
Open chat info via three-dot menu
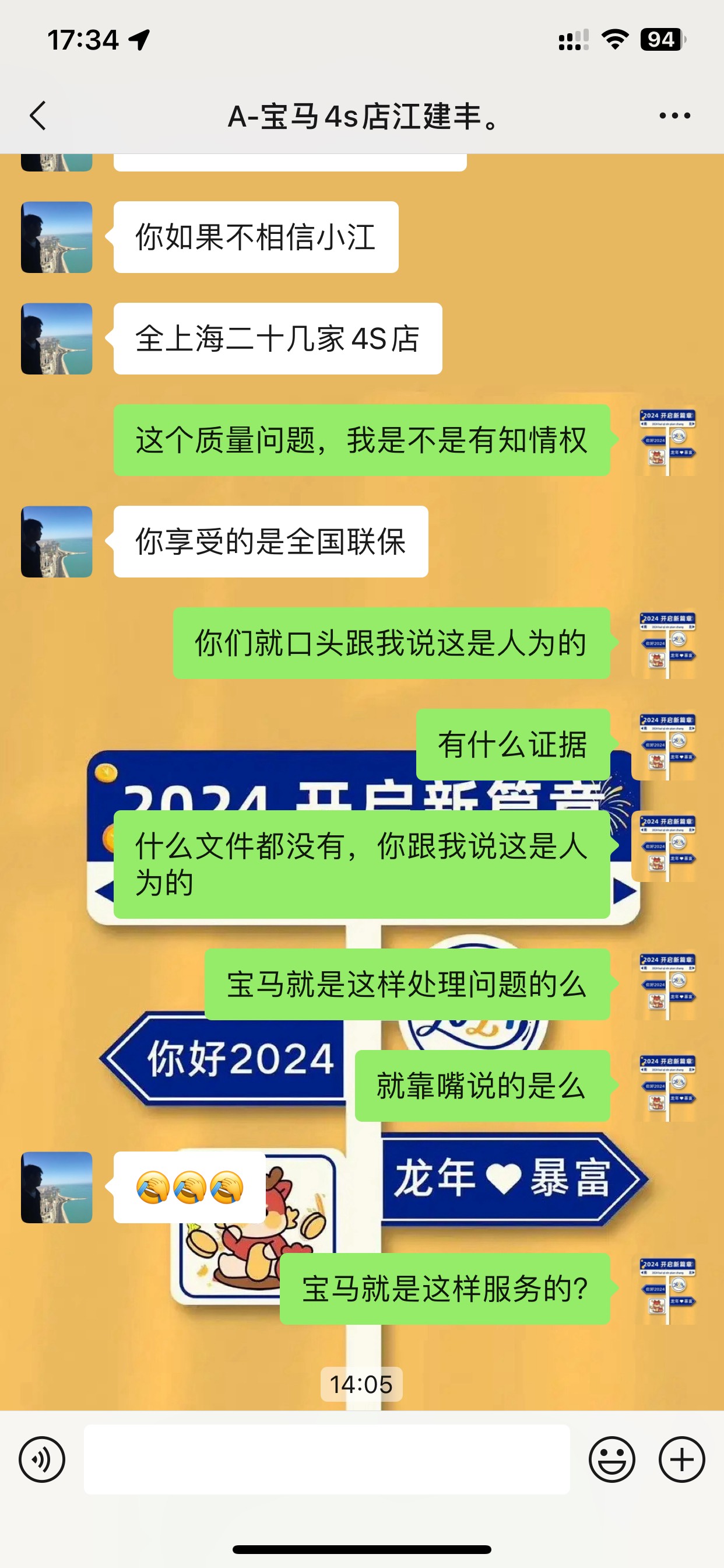pyautogui.click(x=674, y=116)
